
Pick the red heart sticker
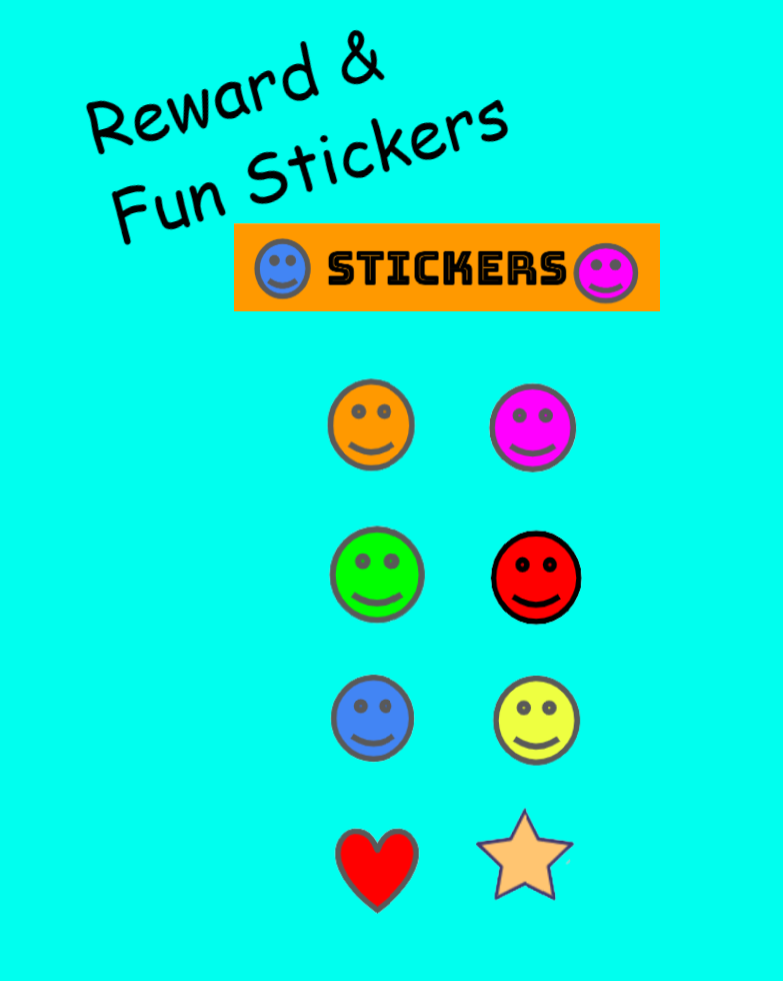pyautogui.click(x=377, y=866)
